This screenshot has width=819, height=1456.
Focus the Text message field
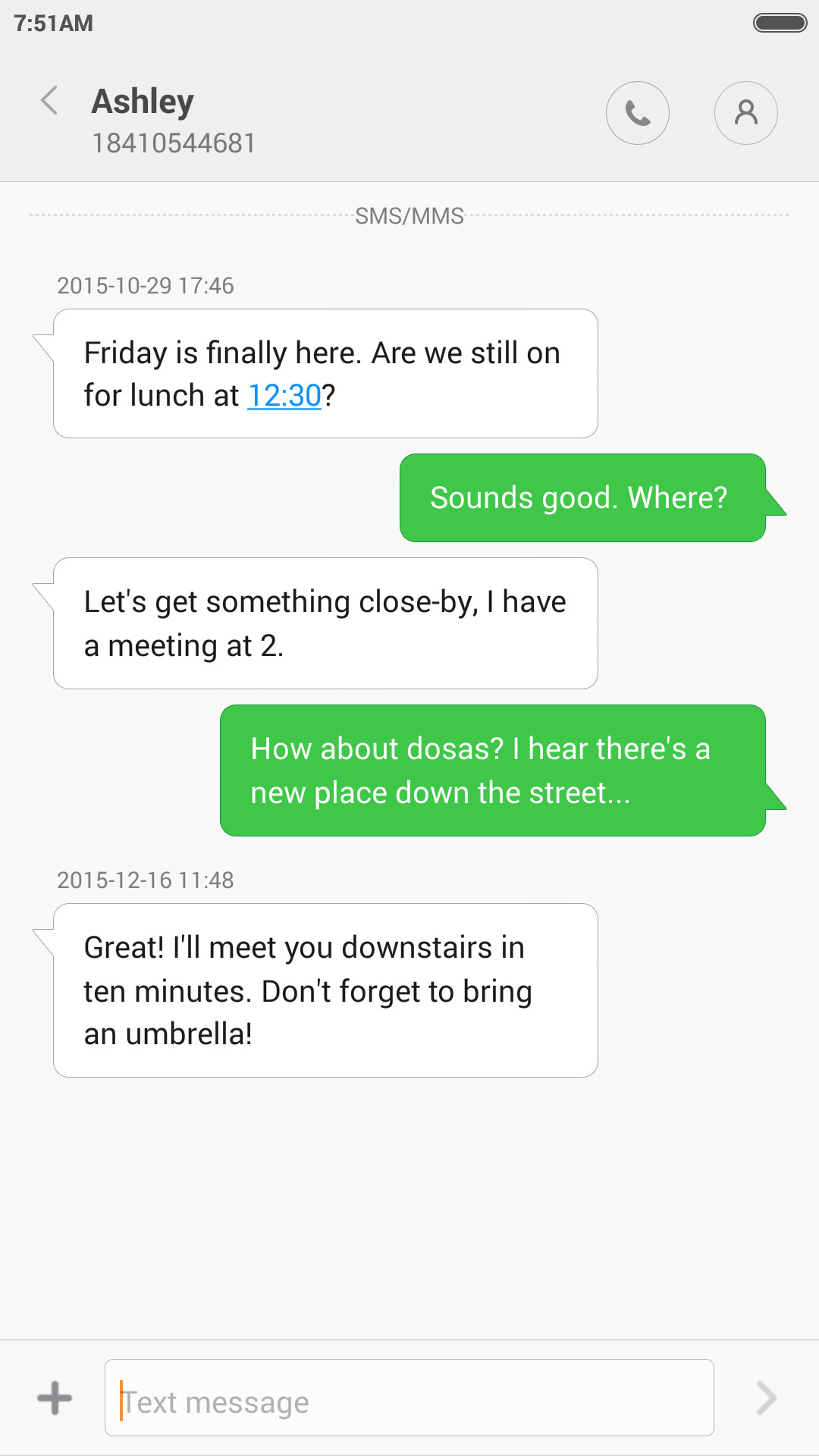pyautogui.click(x=409, y=1398)
